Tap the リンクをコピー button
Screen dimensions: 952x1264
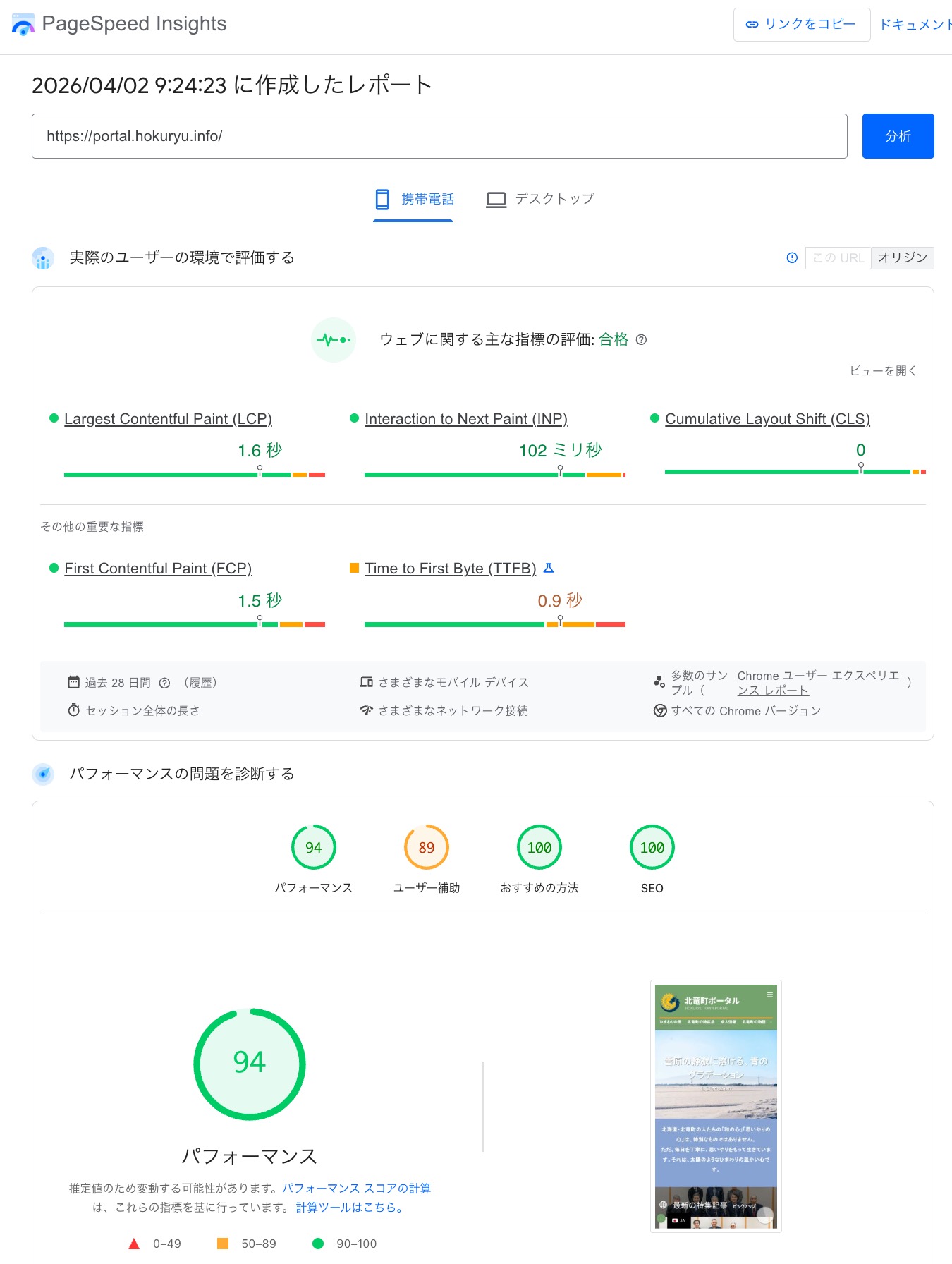click(x=801, y=25)
